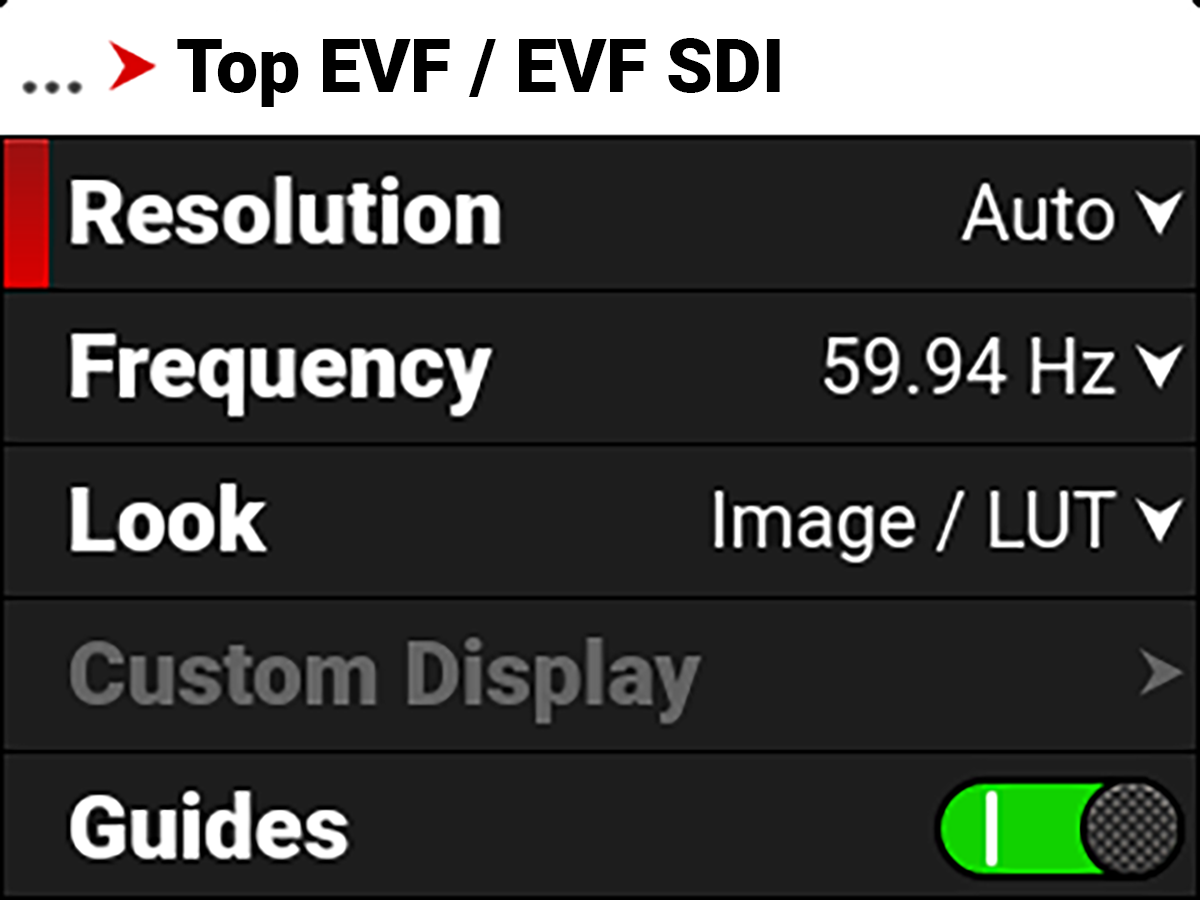Change the Frequency setting

point(1000,367)
